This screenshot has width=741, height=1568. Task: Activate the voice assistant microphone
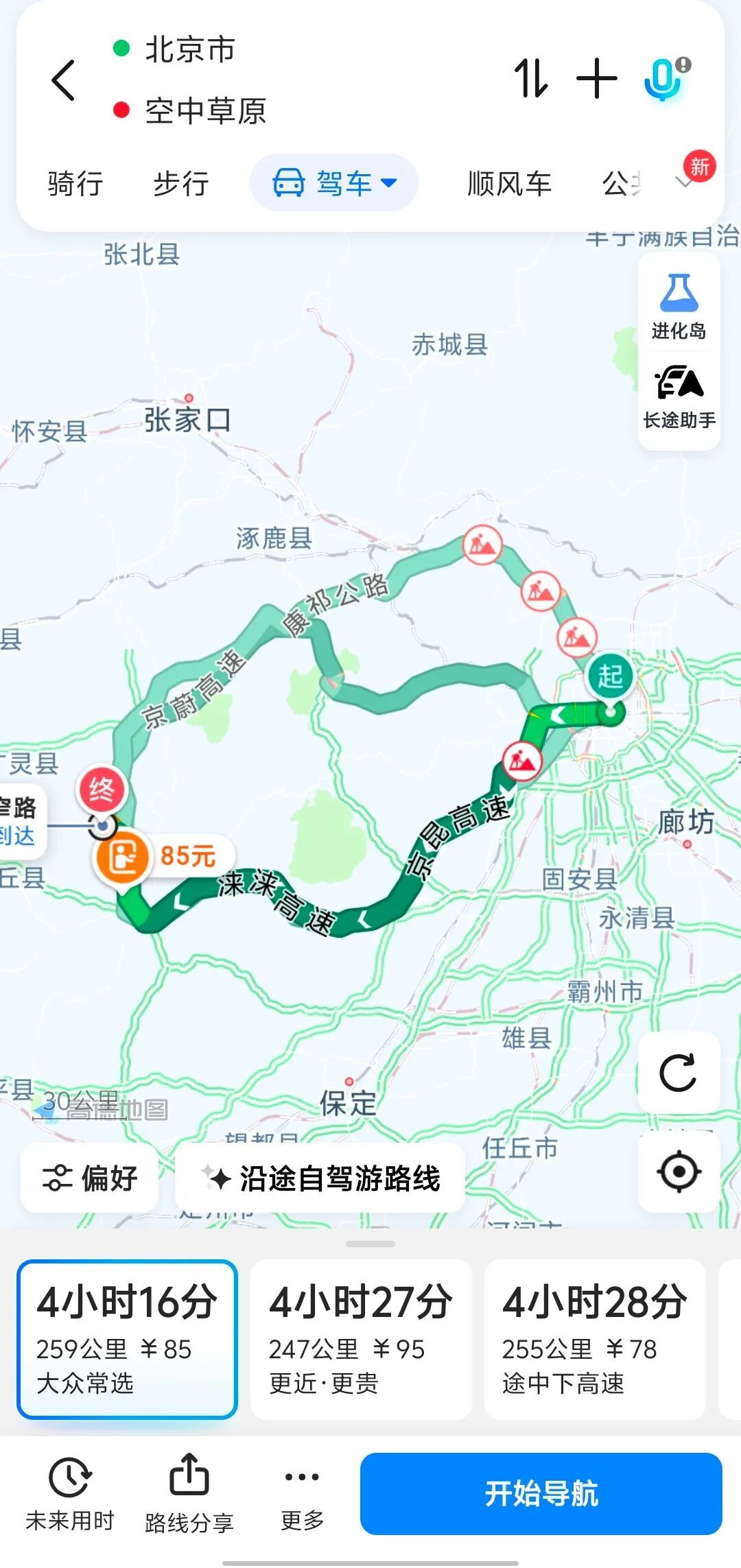point(665,78)
